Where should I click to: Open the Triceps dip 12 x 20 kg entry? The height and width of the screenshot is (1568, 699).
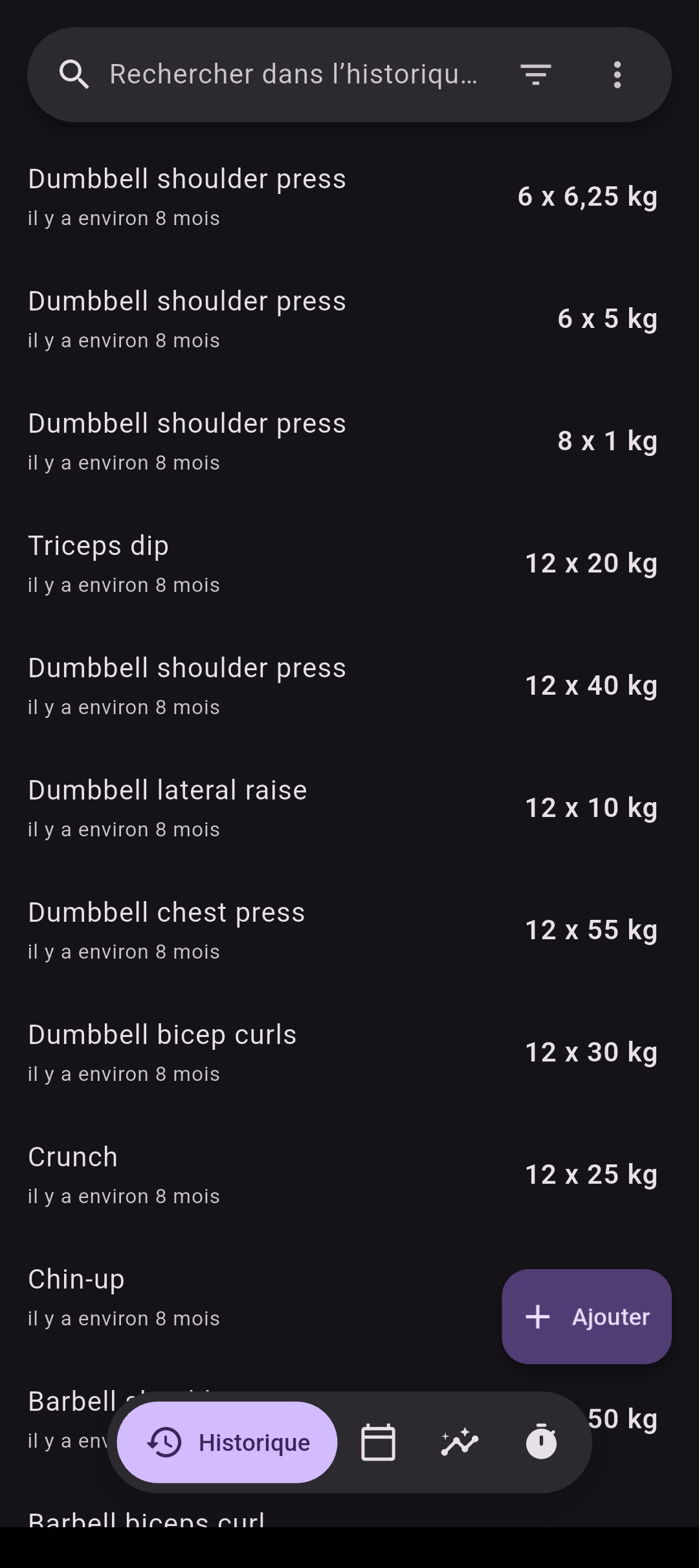click(x=349, y=563)
